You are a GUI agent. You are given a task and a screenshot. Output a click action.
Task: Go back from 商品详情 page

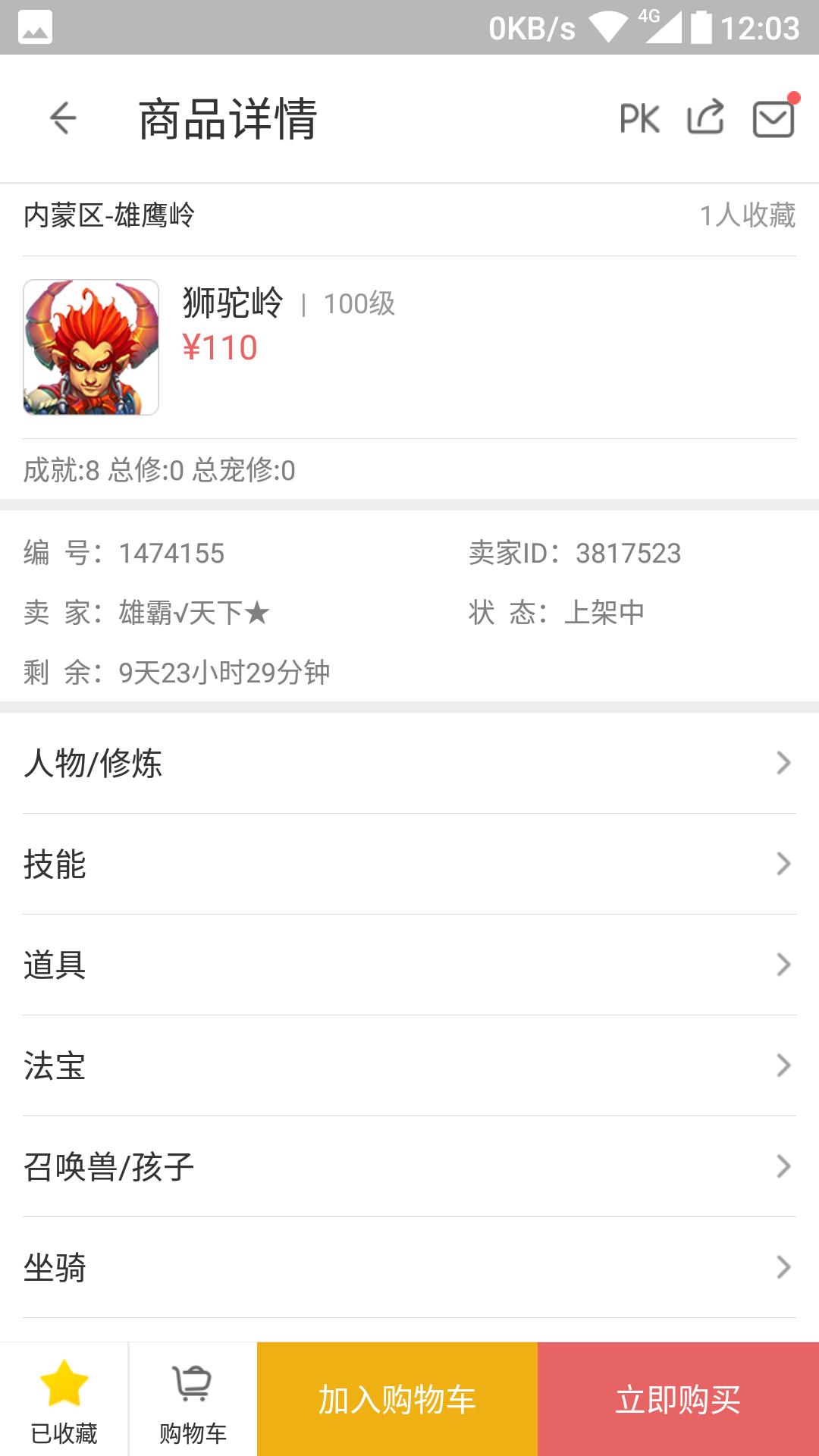(x=63, y=118)
